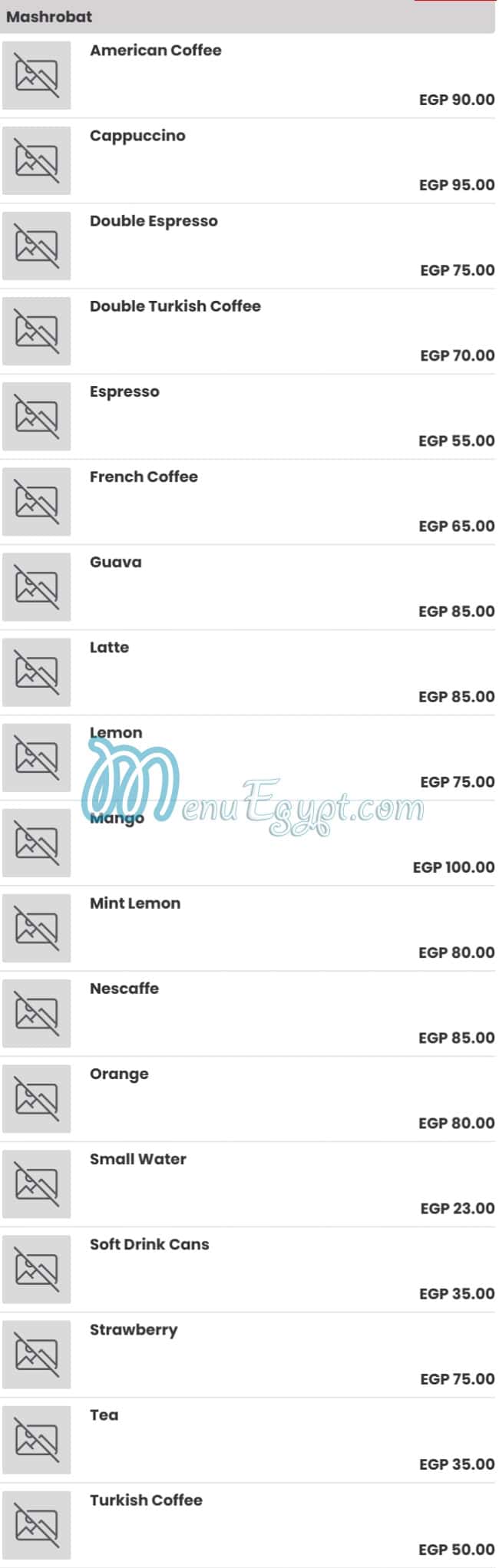Open the Lemon item priced EGP 75.00

116,733
